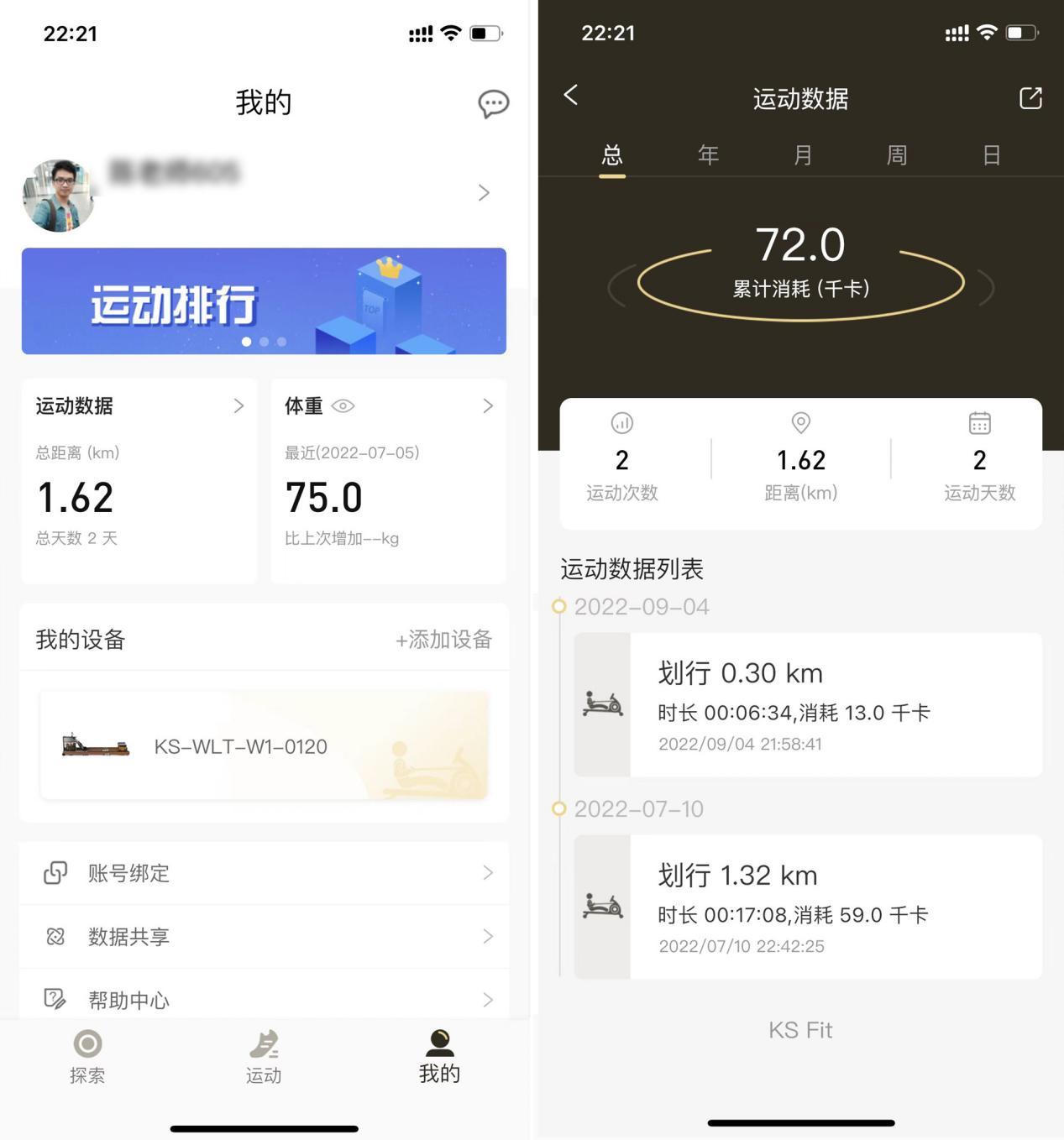Share sport data via export icon
Image resolution: width=1064 pixels, height=1140 pixels.
[1030, 98]
